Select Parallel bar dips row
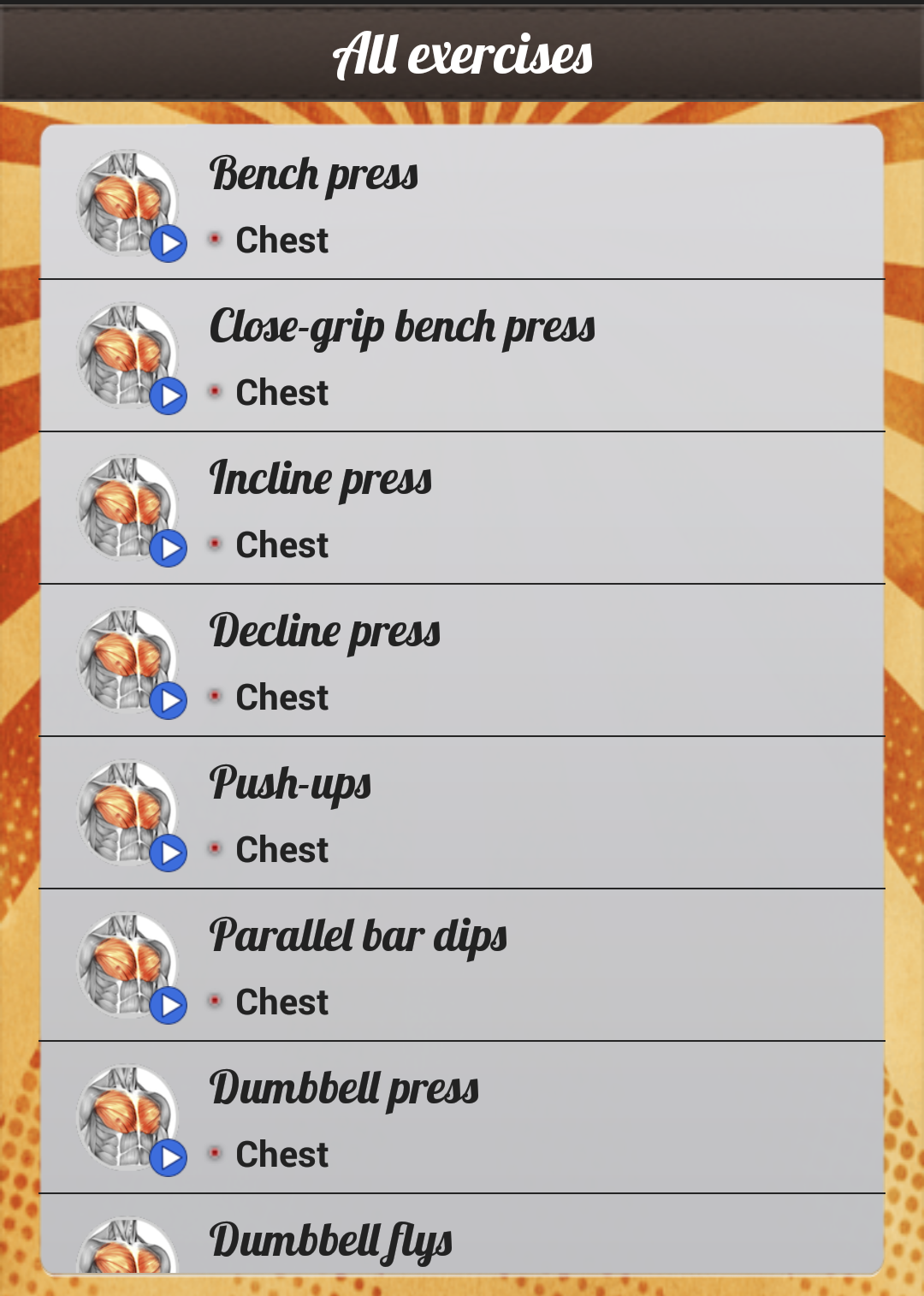 coord(462,965)
